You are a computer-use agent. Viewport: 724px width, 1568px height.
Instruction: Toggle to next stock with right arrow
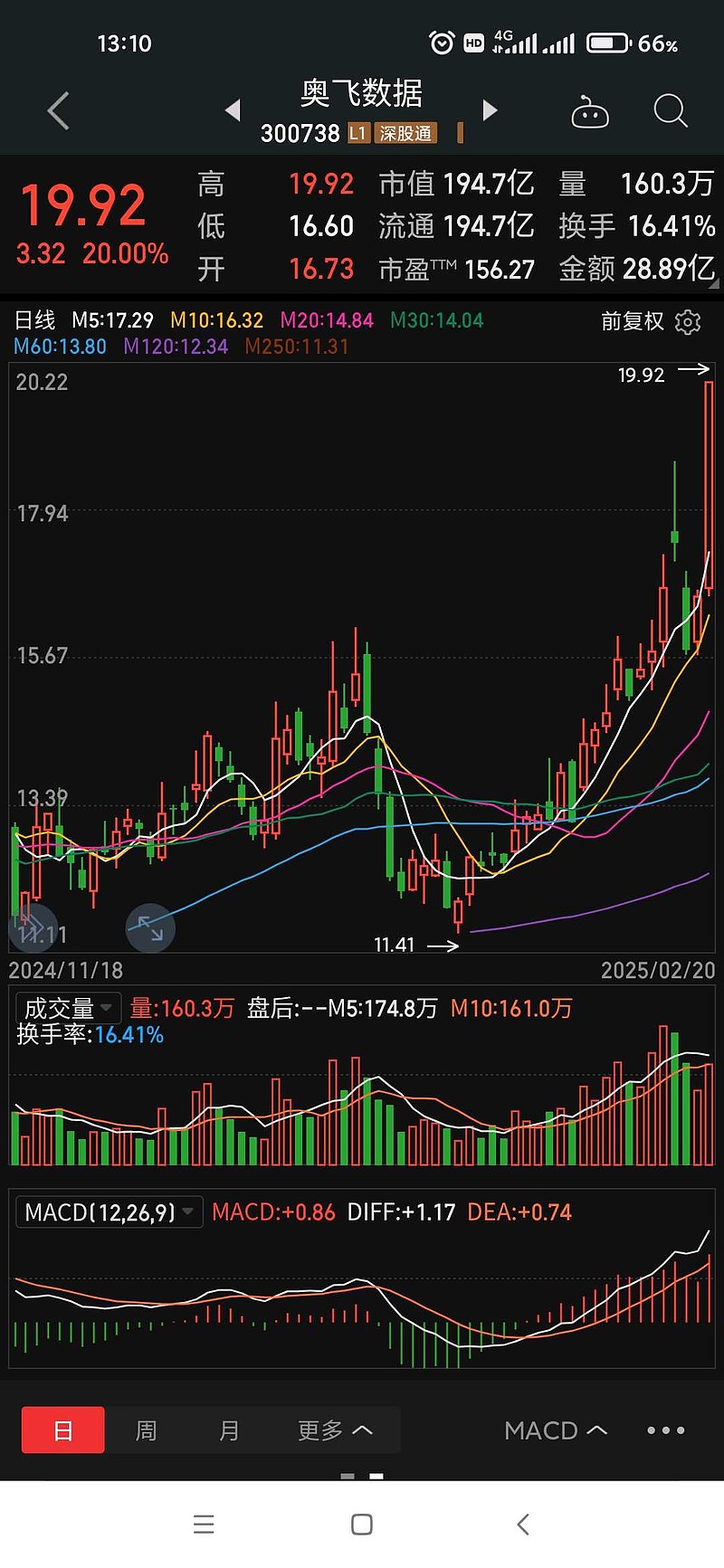489,109
